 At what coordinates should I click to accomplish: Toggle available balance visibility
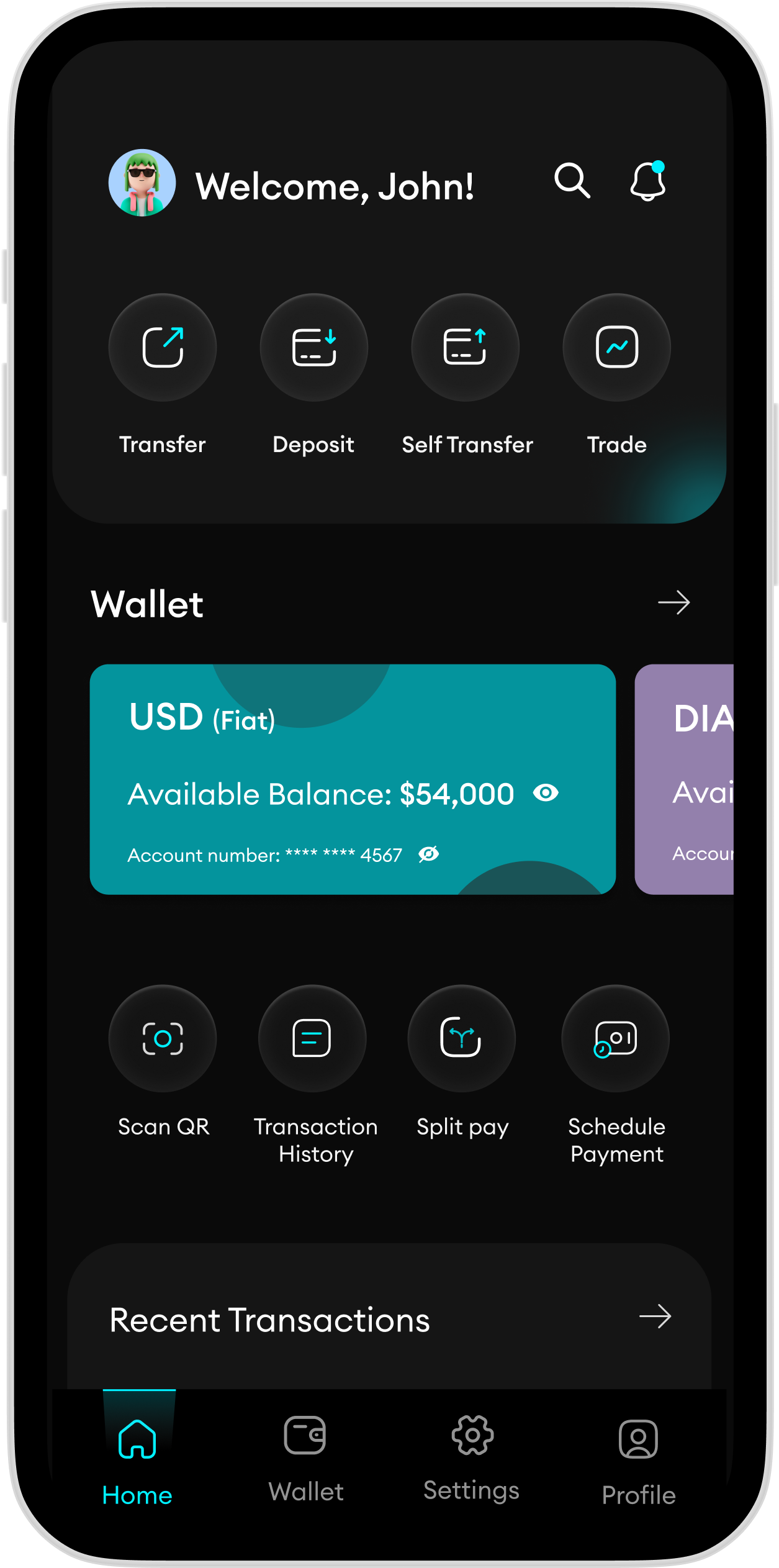pos(546,793)
